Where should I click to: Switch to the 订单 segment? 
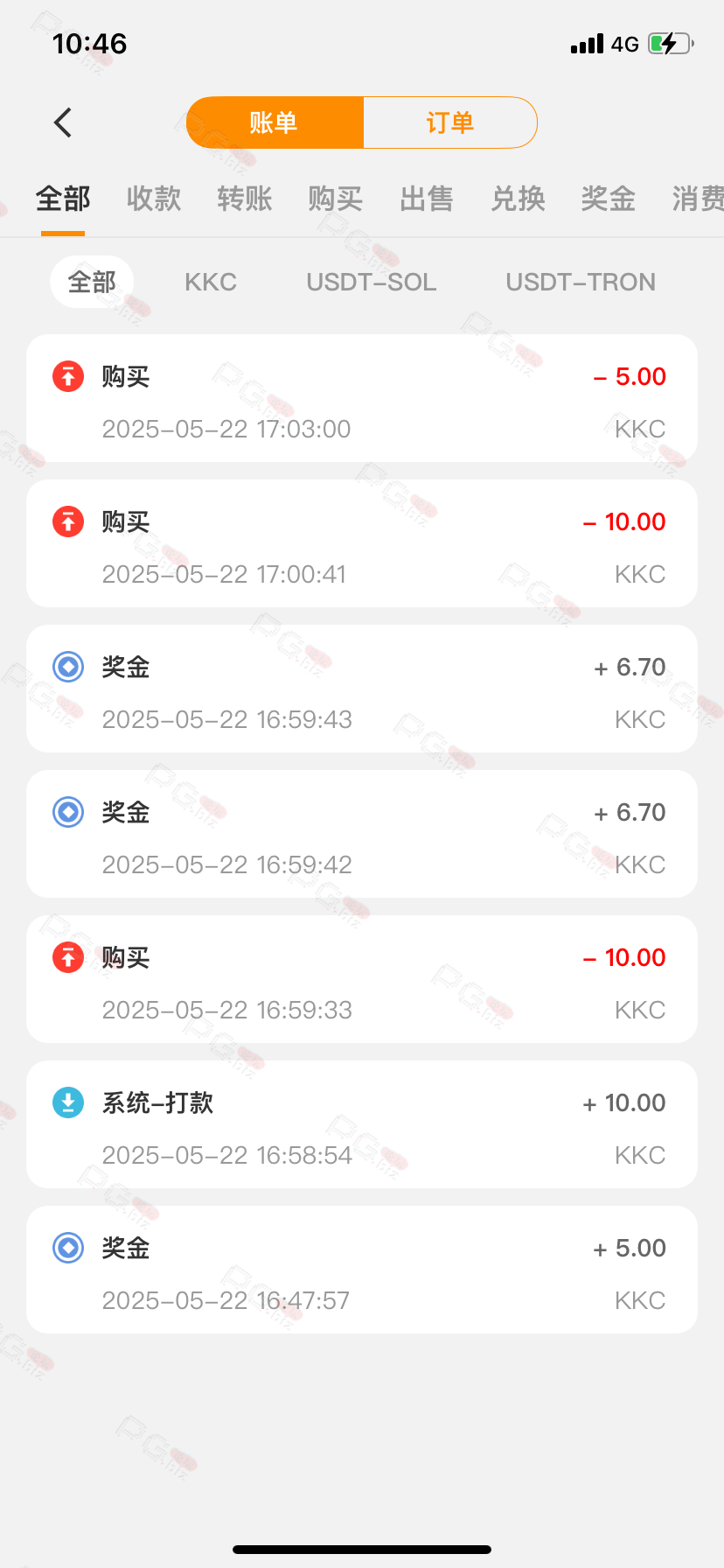tap(450, 122)
